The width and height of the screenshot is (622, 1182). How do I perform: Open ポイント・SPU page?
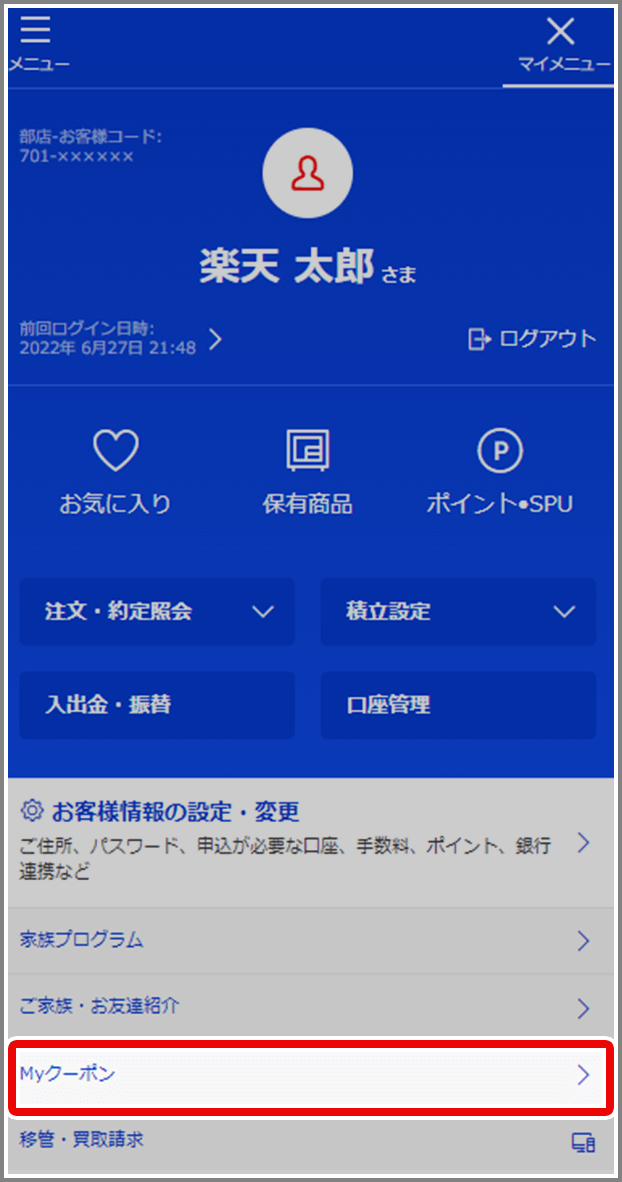(500, 473)
